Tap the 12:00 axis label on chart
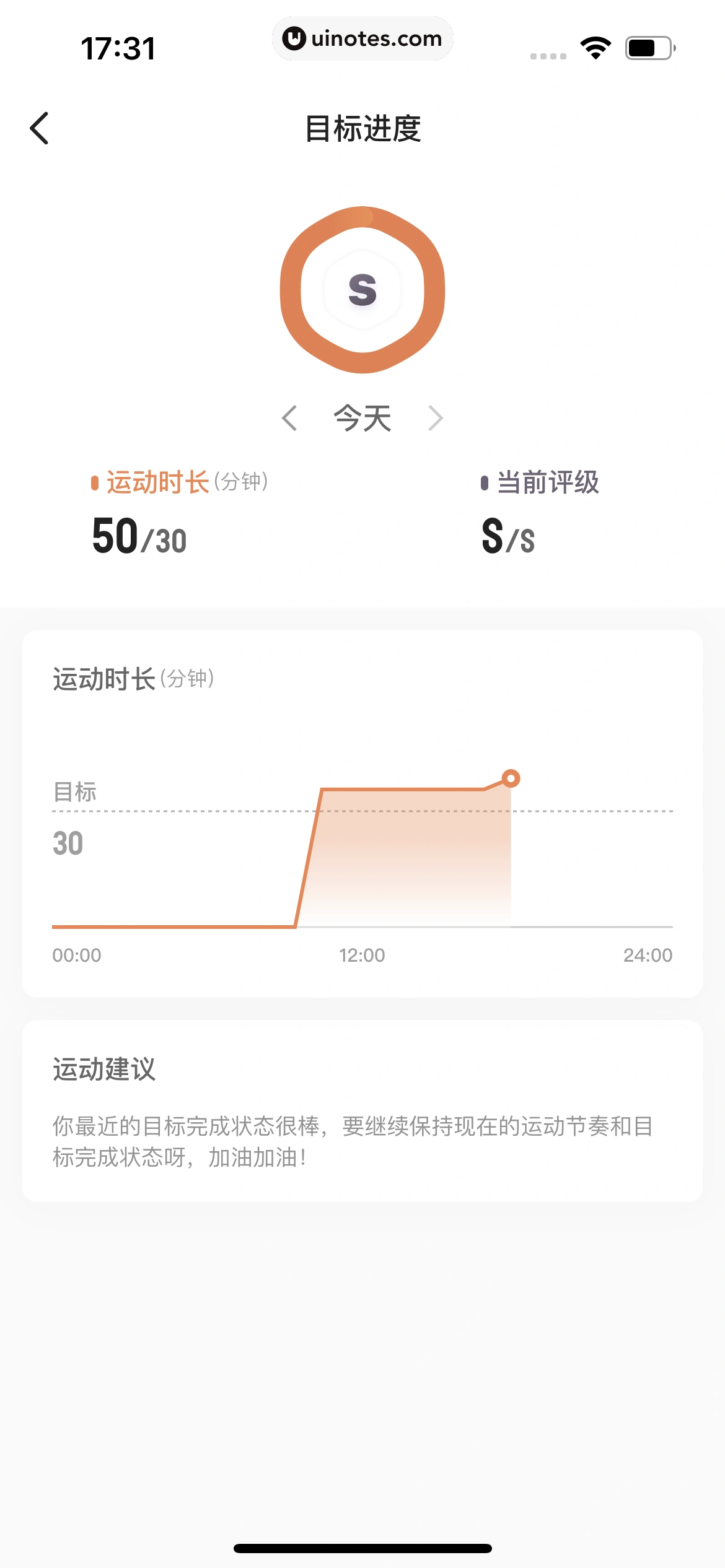The image size is (725, 1568). (362, 954)
